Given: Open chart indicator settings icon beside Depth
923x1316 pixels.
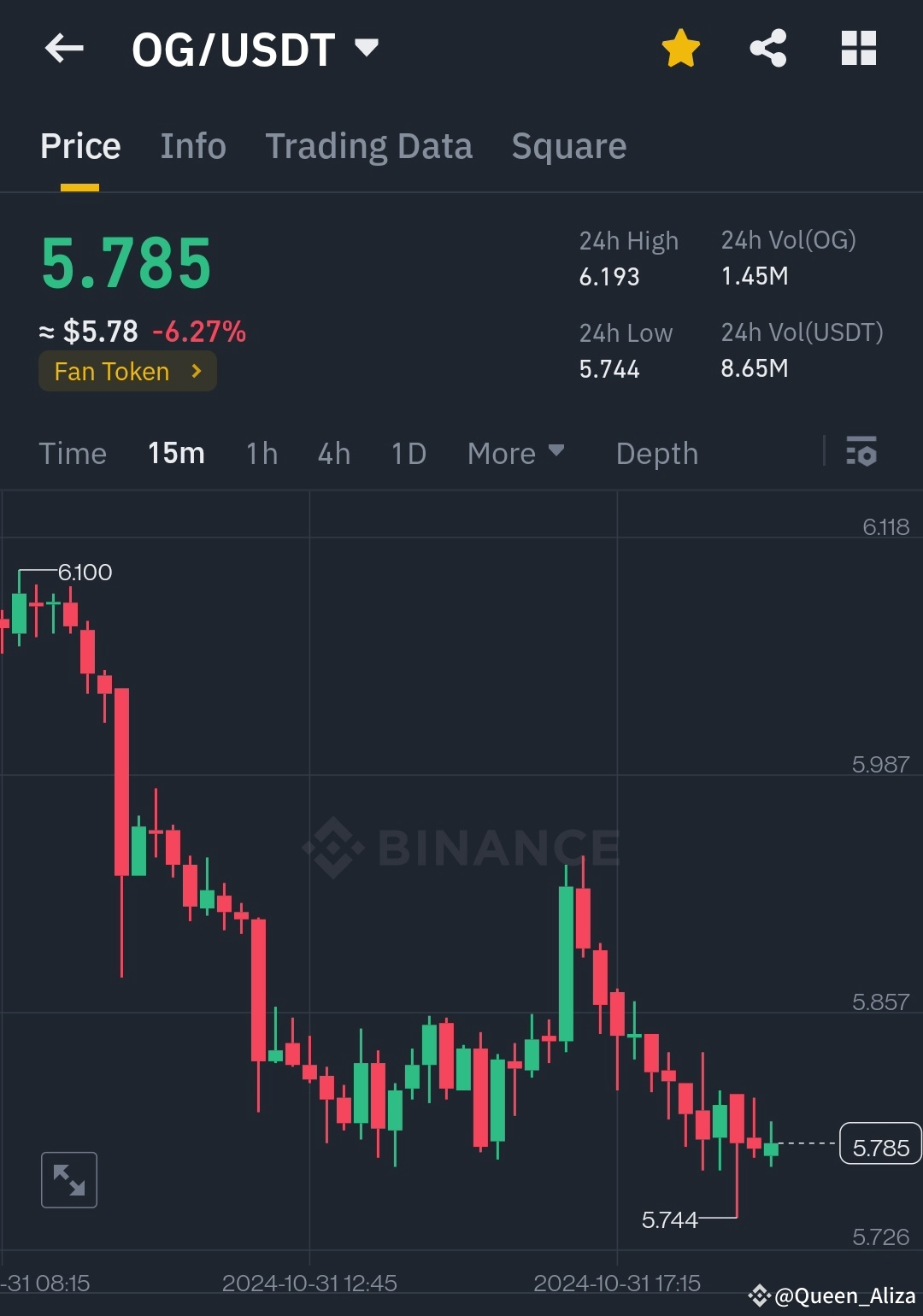Looking at the screenshot, I should (861, 453).
